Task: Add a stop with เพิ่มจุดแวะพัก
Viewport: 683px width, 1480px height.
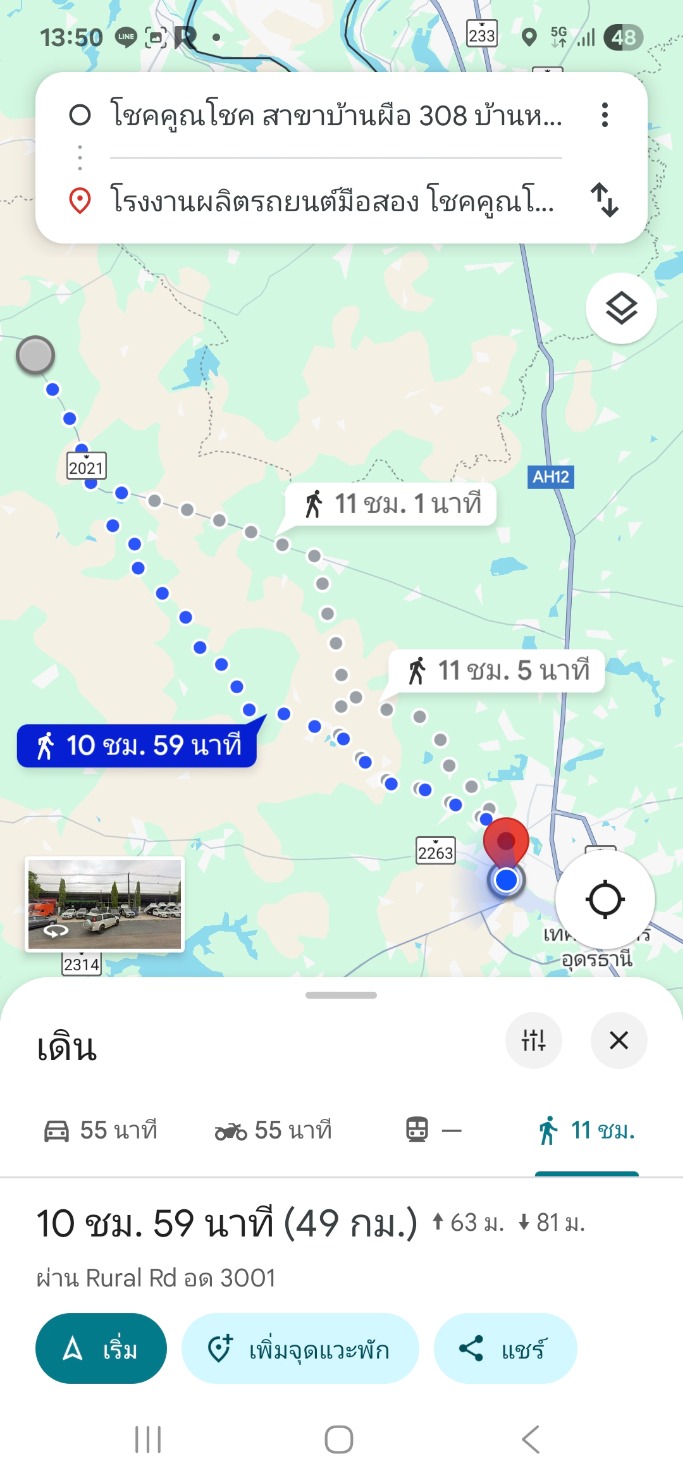Action: coord(300,1349)
